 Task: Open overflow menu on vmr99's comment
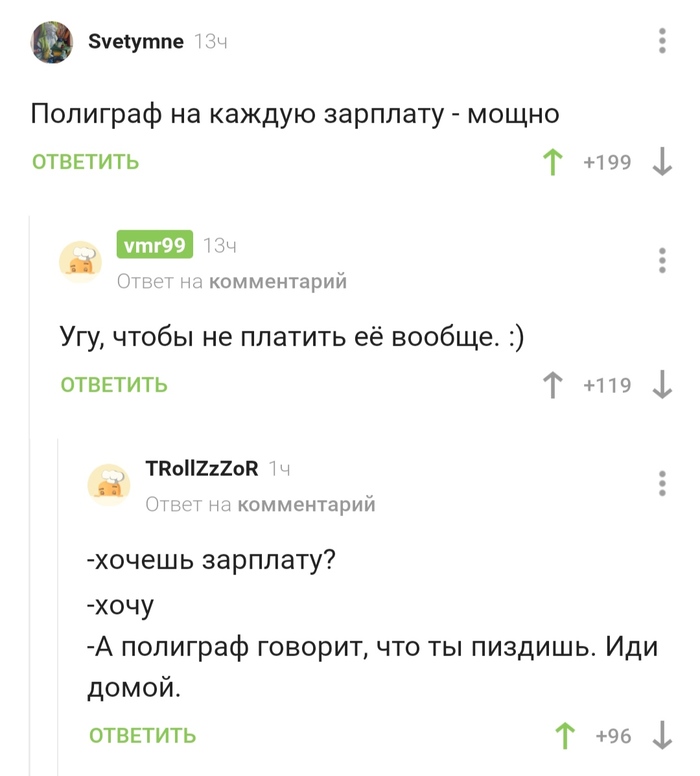tap(662, 260)
